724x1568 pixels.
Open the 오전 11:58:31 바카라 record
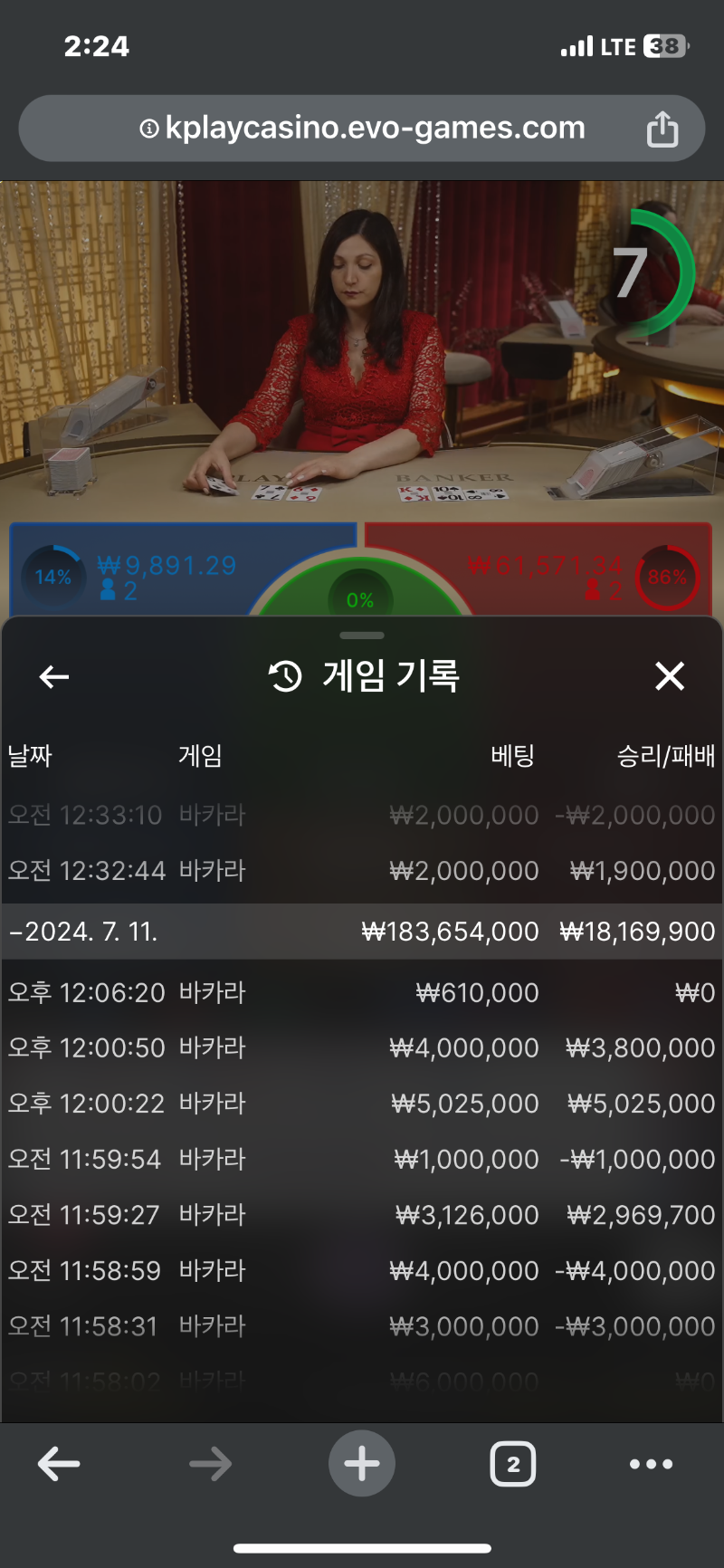(362, 1326)
